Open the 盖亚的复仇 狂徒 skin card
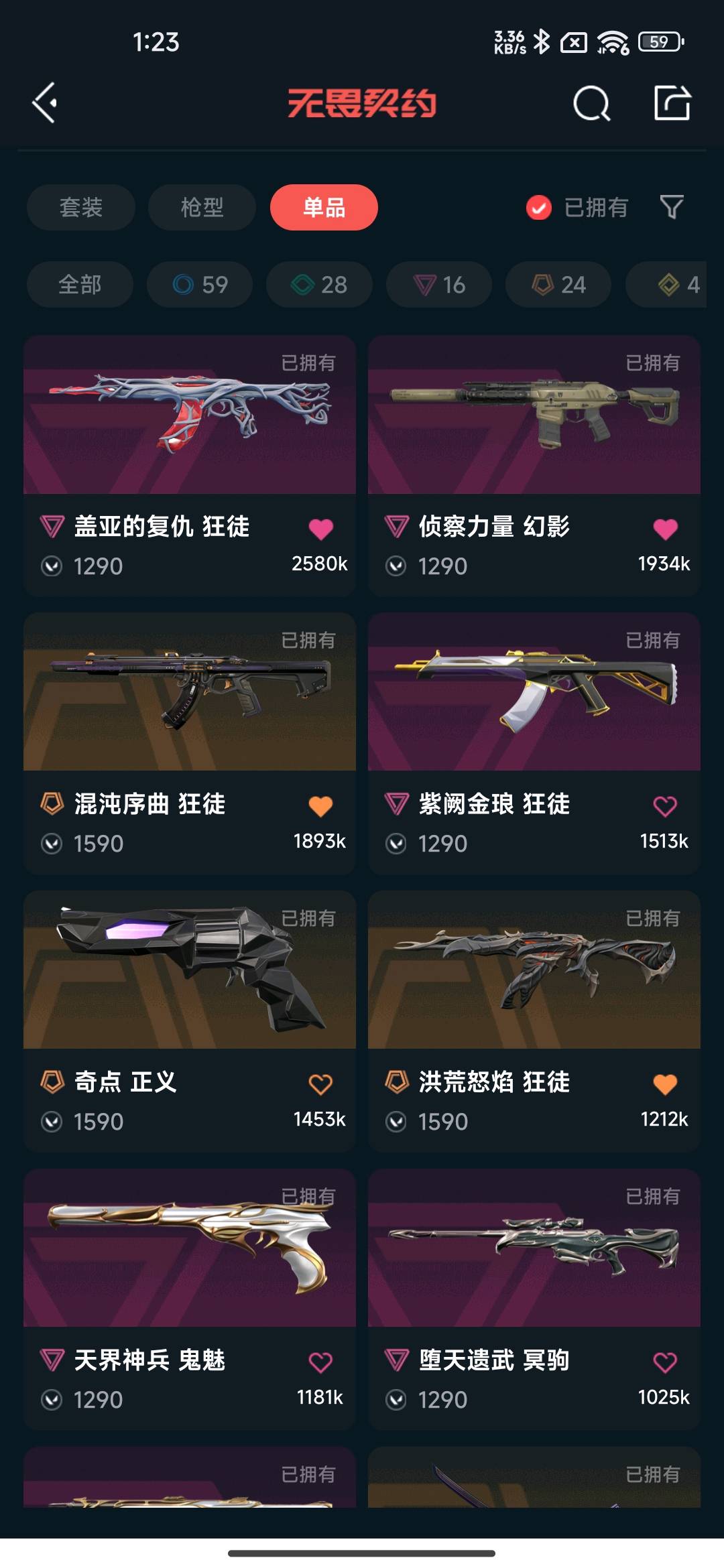 pyautogui.click(x=190, y=415)
